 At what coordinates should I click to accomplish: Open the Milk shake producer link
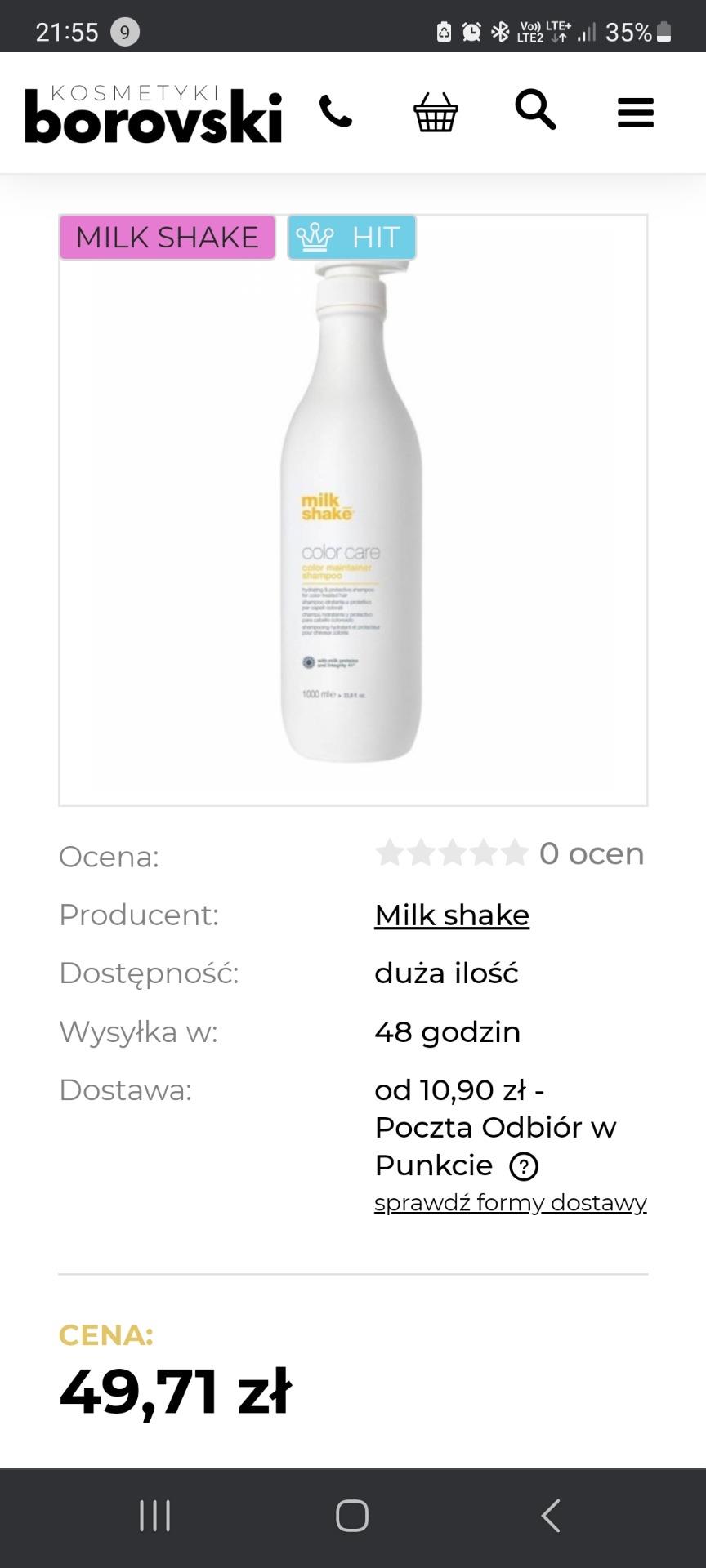click(x=452, y=915)
